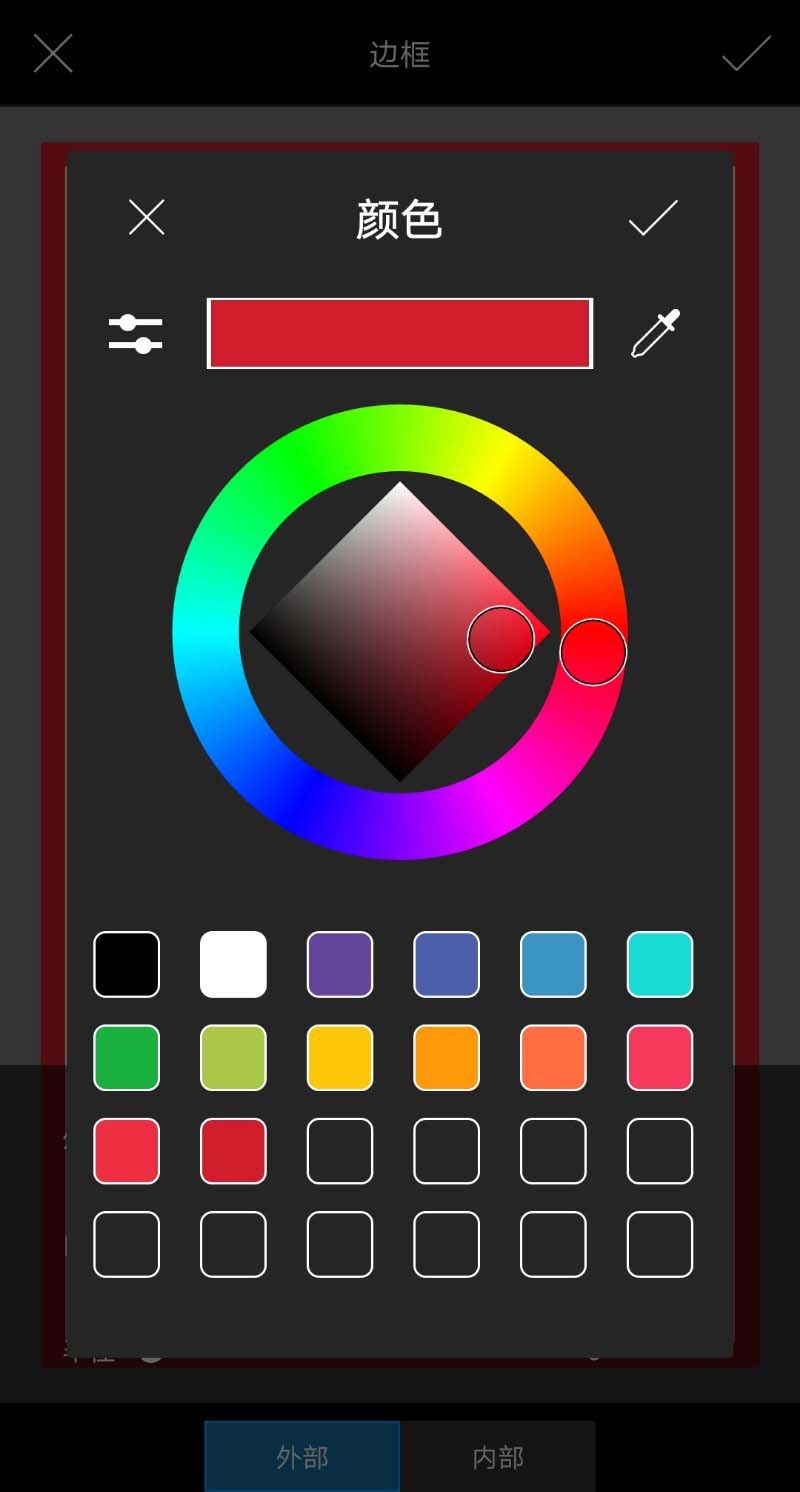Tap the center of the saturation diamond

click(400, 632)
